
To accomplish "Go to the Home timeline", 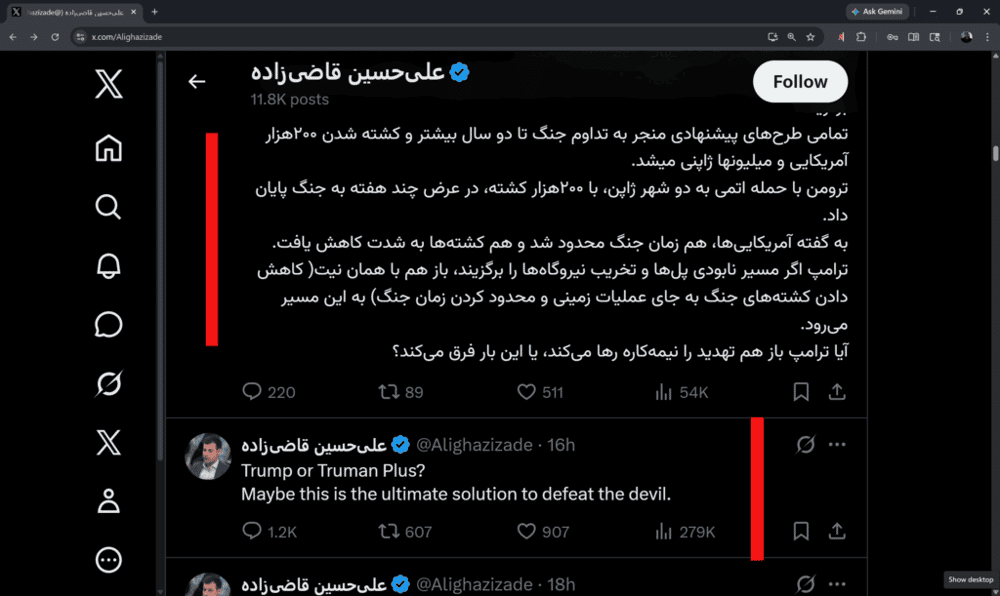I will (108, 148).
